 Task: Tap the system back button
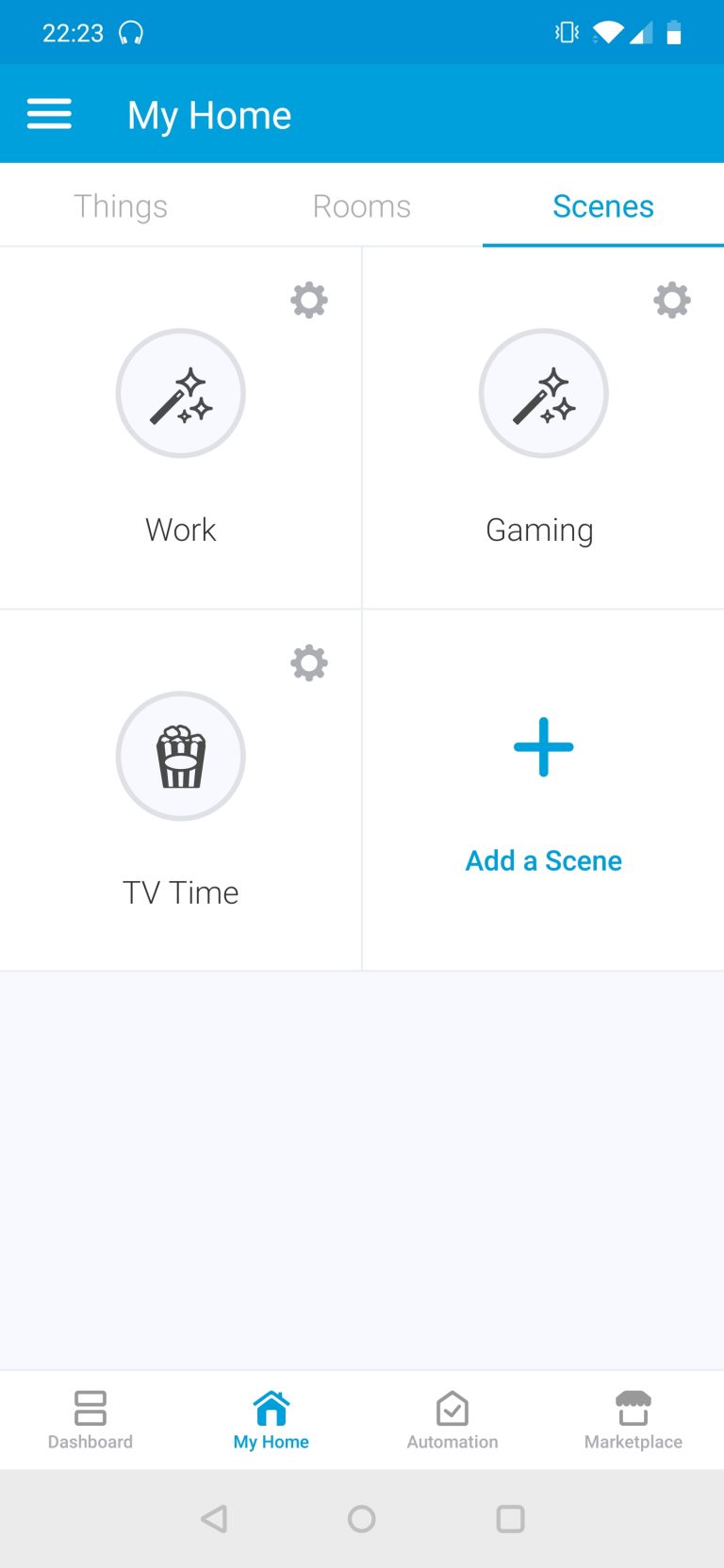215,1518
